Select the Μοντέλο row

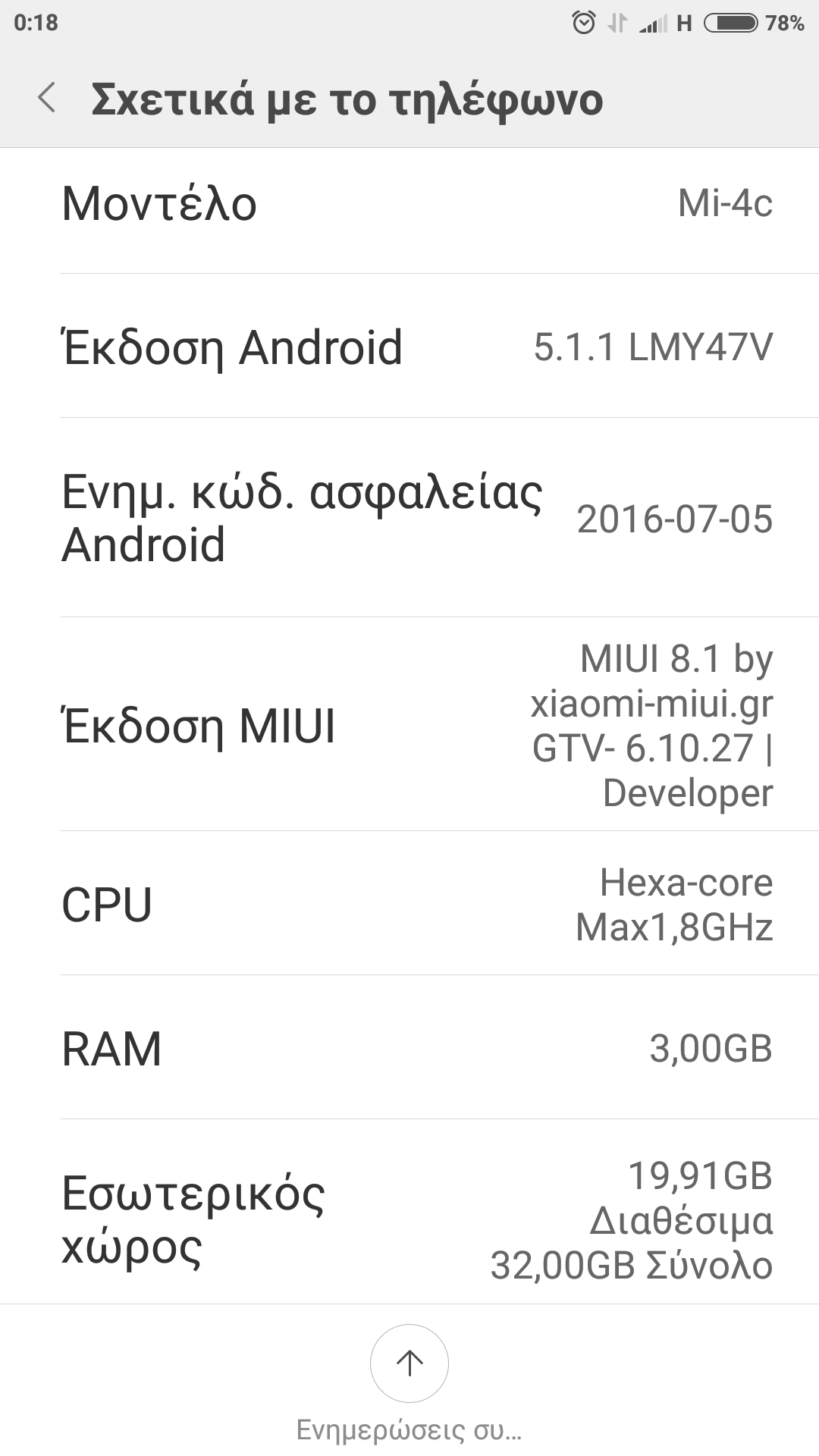tap(409, 204)
